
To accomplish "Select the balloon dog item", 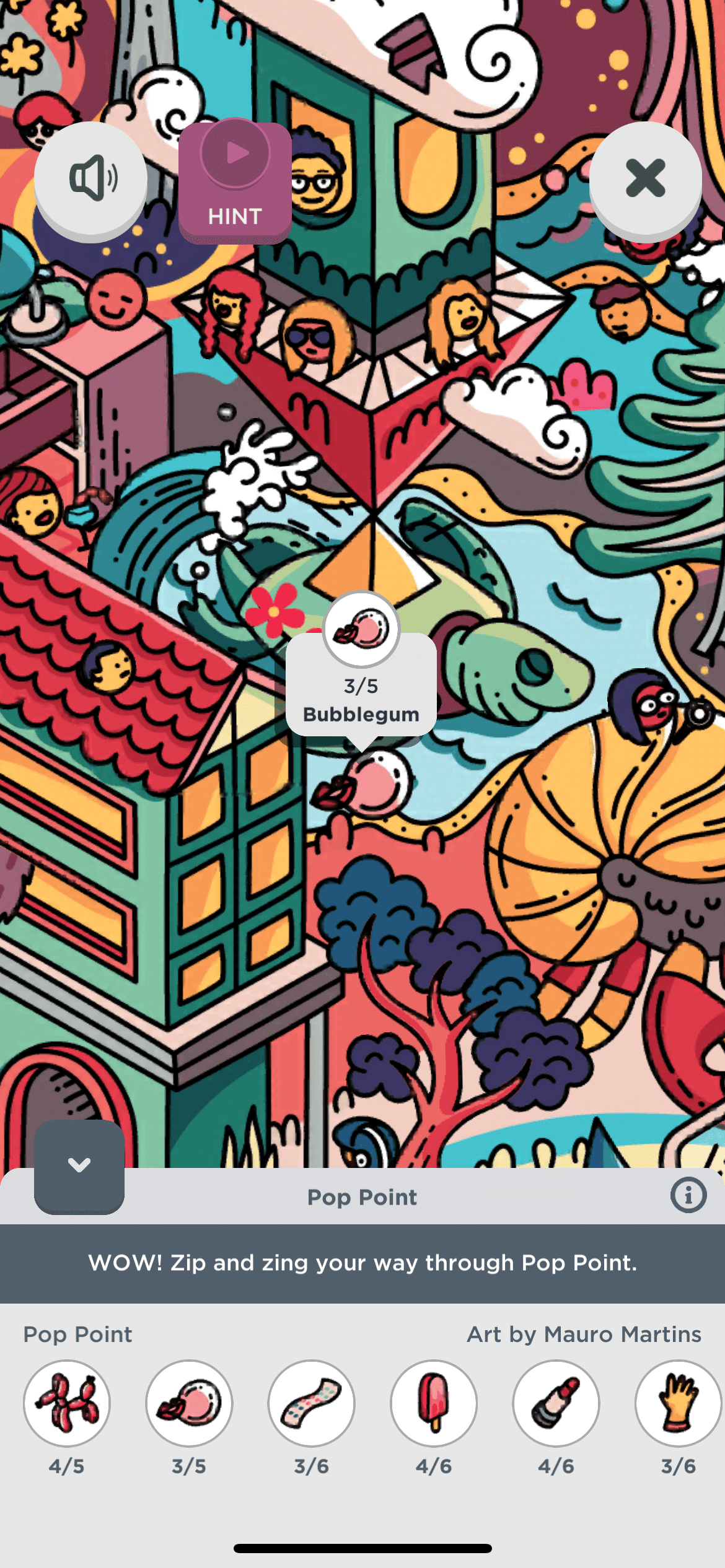I will (x=67, y=1403).
